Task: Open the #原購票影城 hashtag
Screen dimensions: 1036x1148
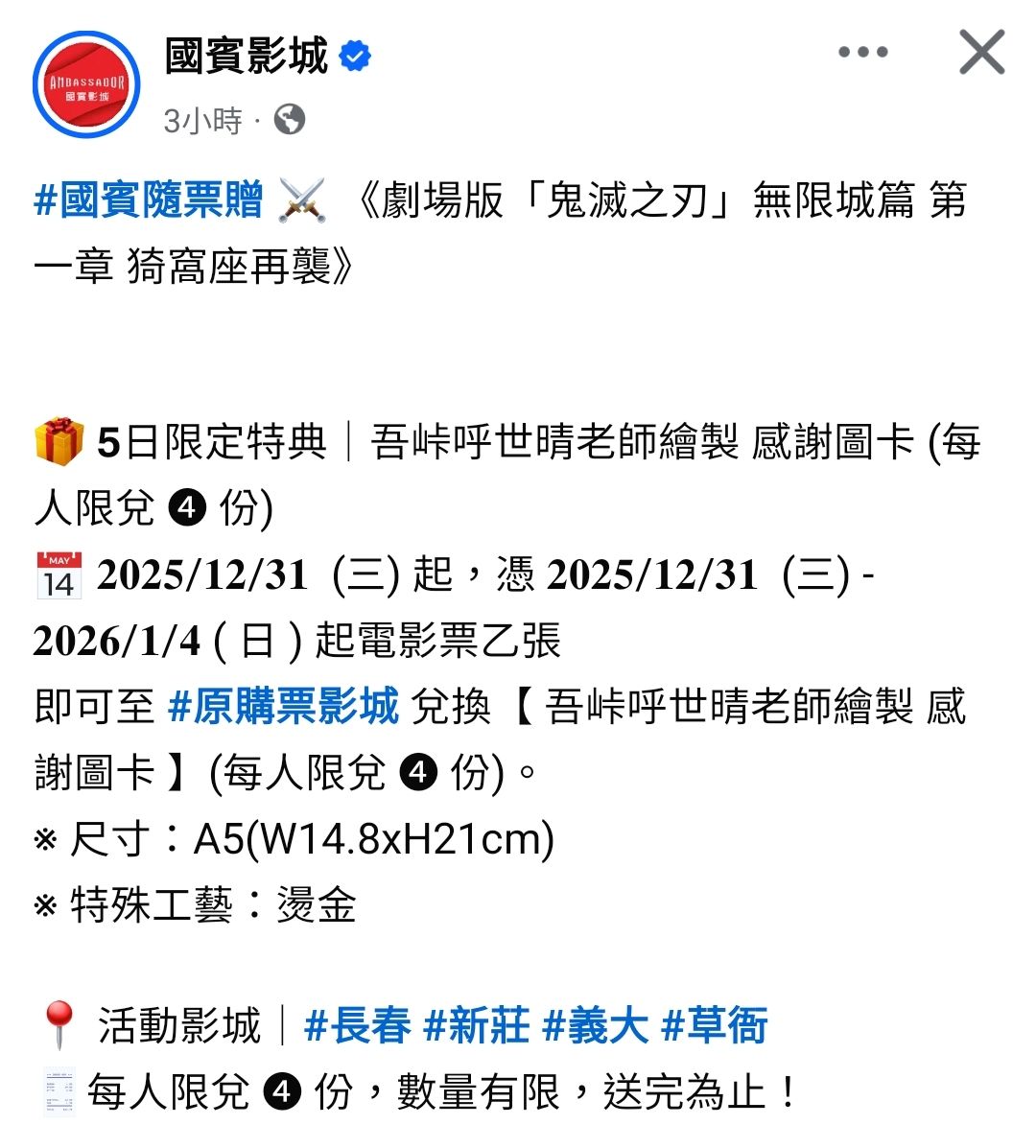Action: 283,707
